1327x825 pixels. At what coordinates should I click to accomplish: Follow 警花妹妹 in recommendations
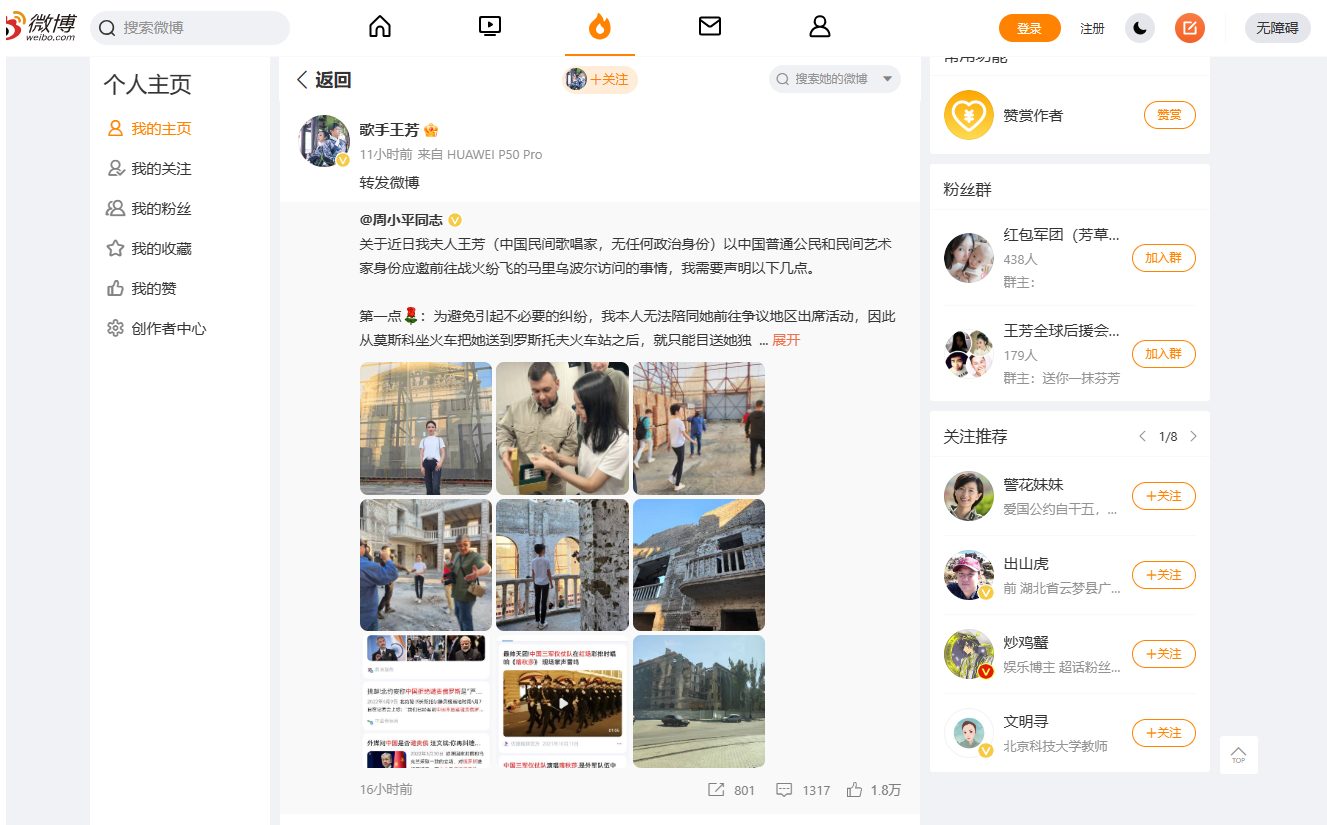[1163, 496]
